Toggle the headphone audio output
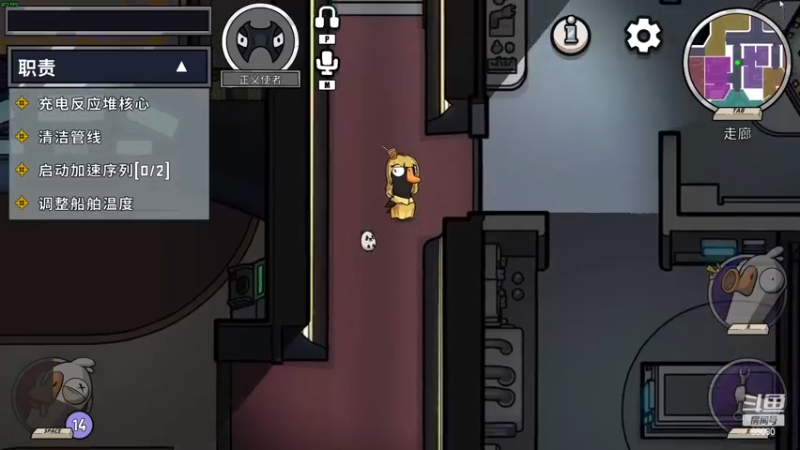Screen dimensions: 800x450 pyautogui.click(x=327, y=19)
